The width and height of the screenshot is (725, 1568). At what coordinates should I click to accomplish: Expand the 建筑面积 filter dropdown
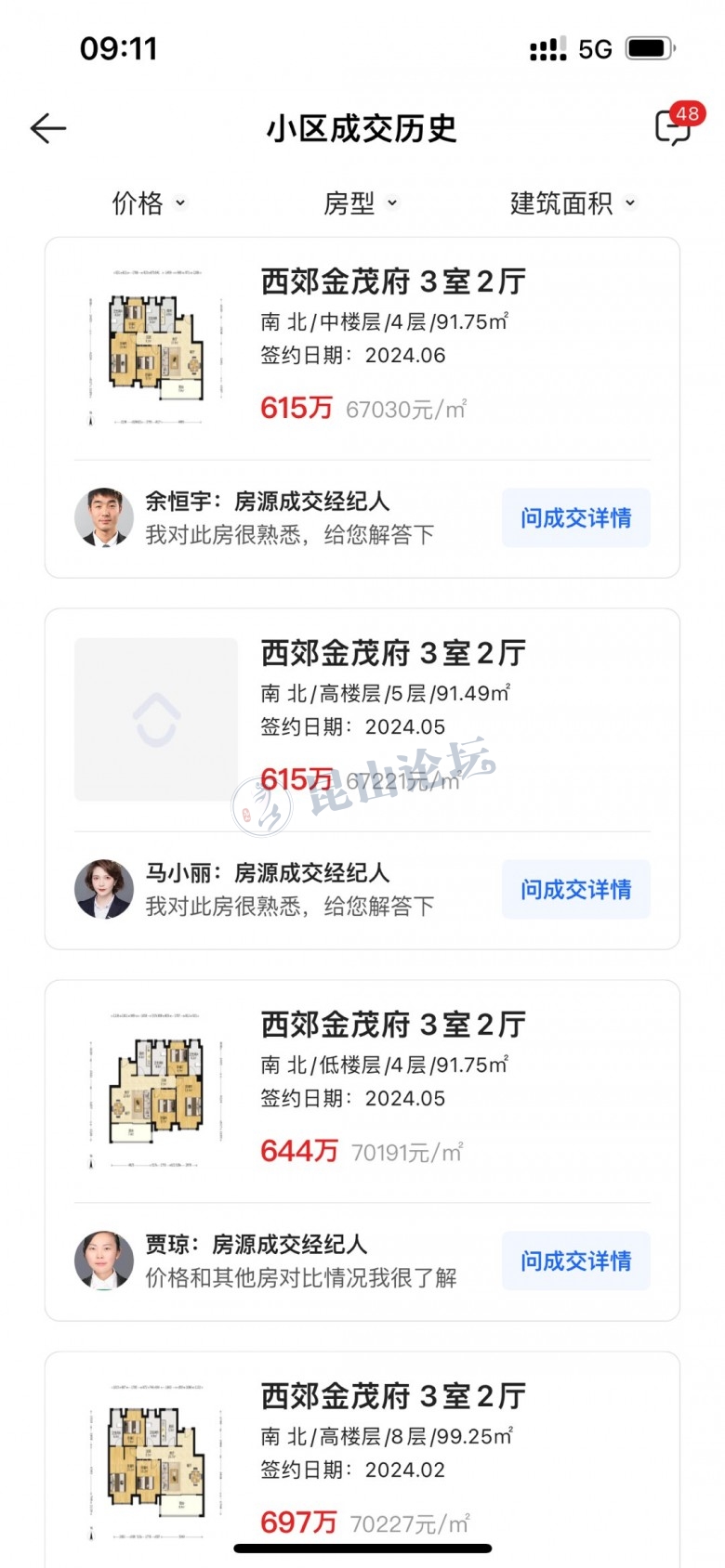click(573, 203)
